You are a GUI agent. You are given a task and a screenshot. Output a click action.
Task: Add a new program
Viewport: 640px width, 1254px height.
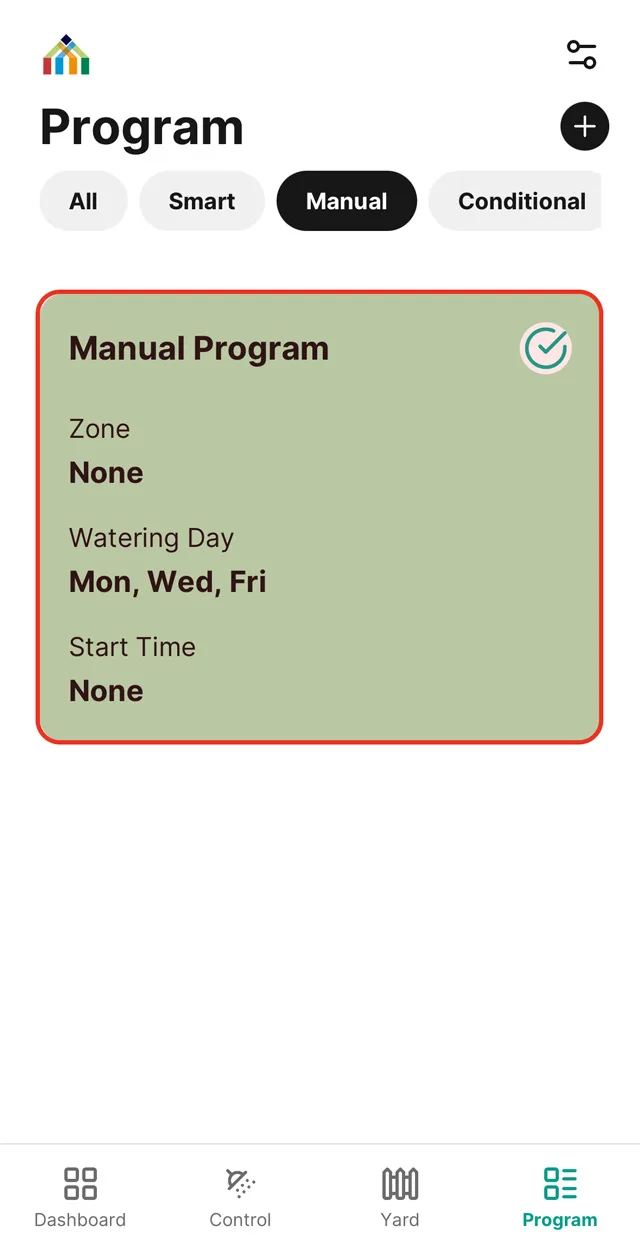point(584,127)
